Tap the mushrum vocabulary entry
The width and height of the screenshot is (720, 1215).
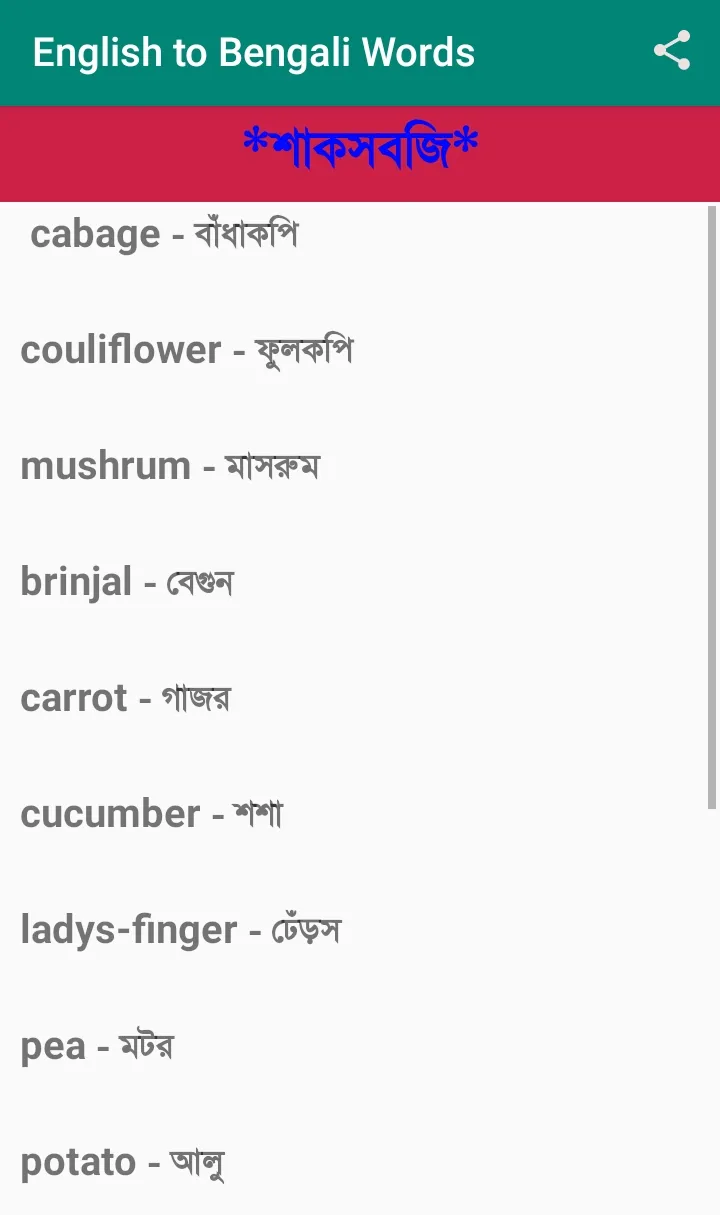pos(105,465)
